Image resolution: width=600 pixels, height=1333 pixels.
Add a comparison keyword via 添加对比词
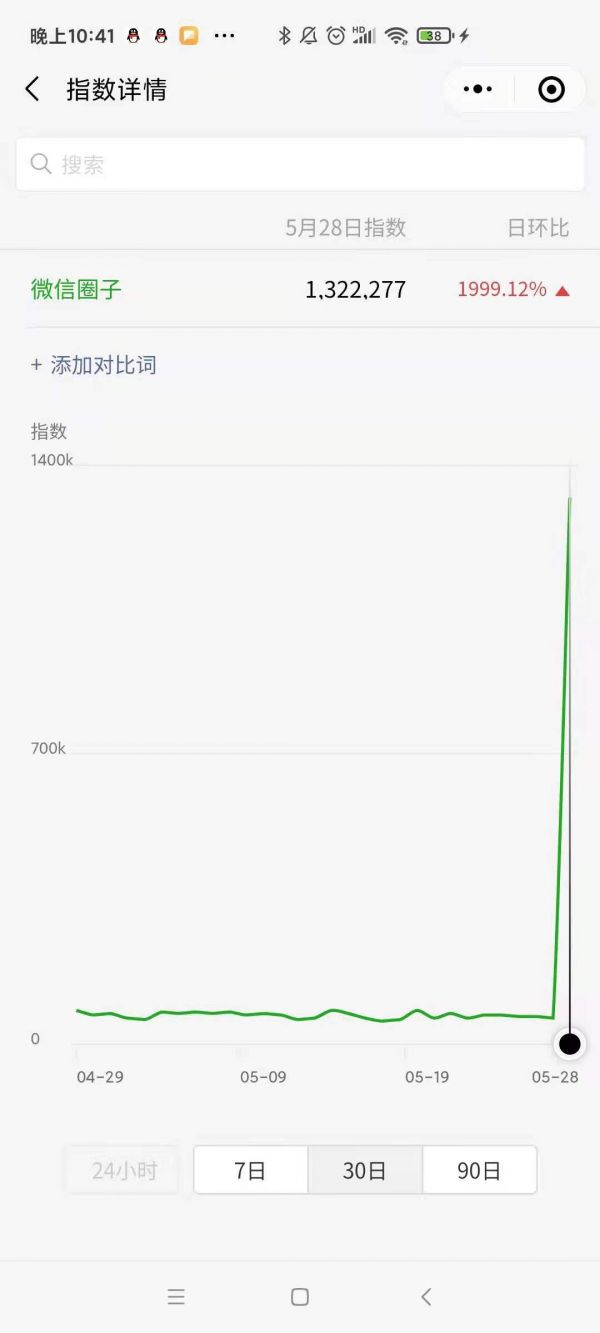click(x=93, y=365)
